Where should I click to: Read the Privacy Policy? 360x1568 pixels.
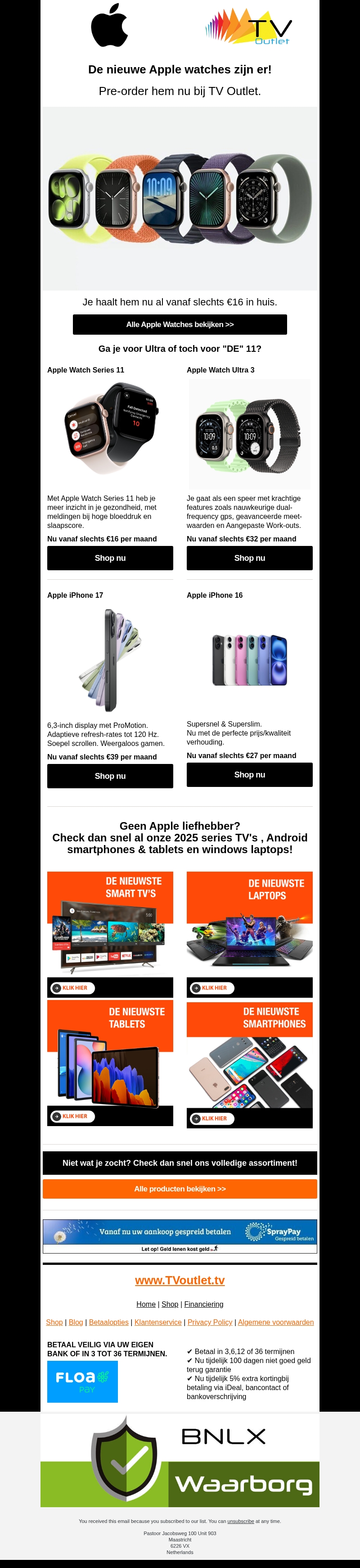(x=210, y=1322)
